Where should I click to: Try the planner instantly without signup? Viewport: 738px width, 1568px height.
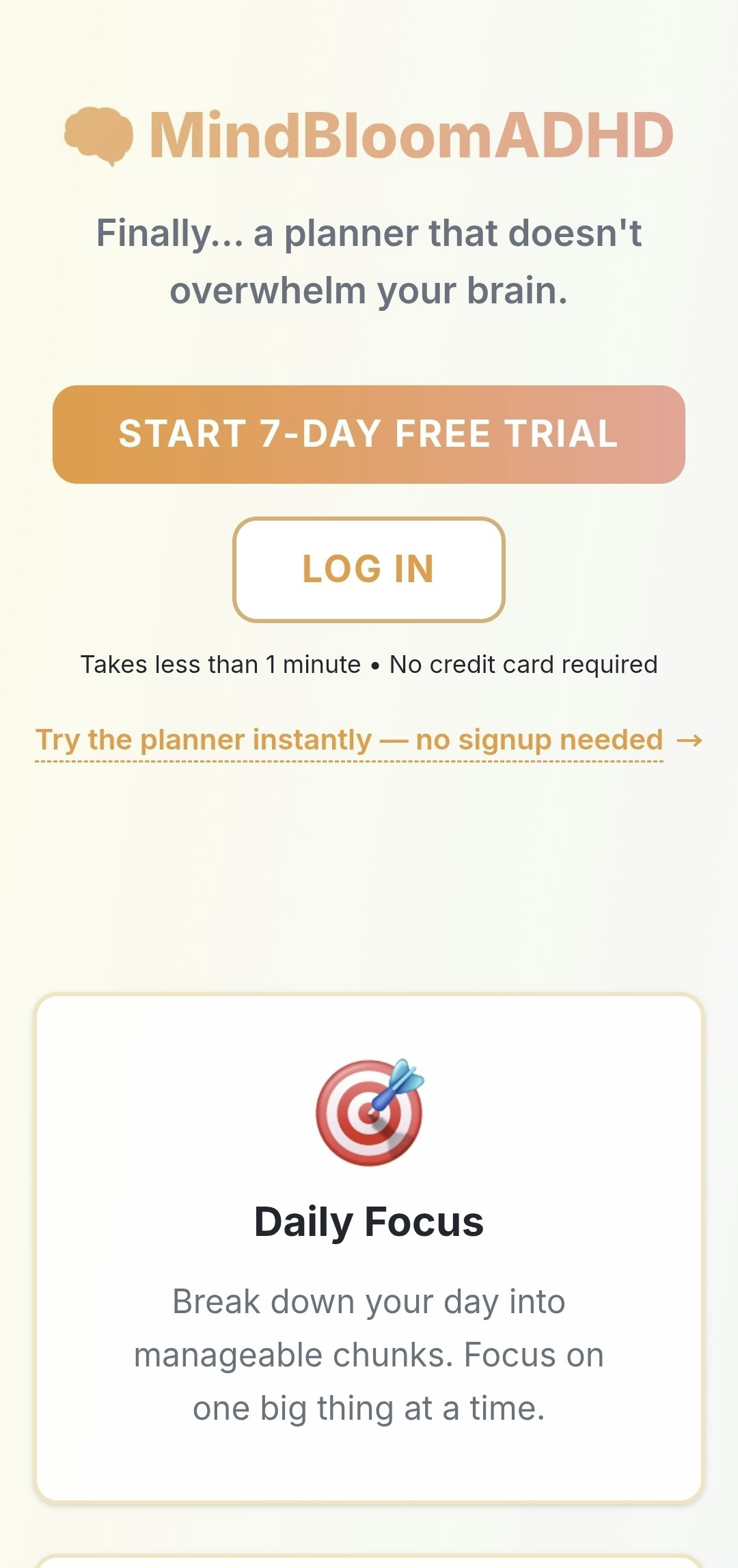coord(368,741)
